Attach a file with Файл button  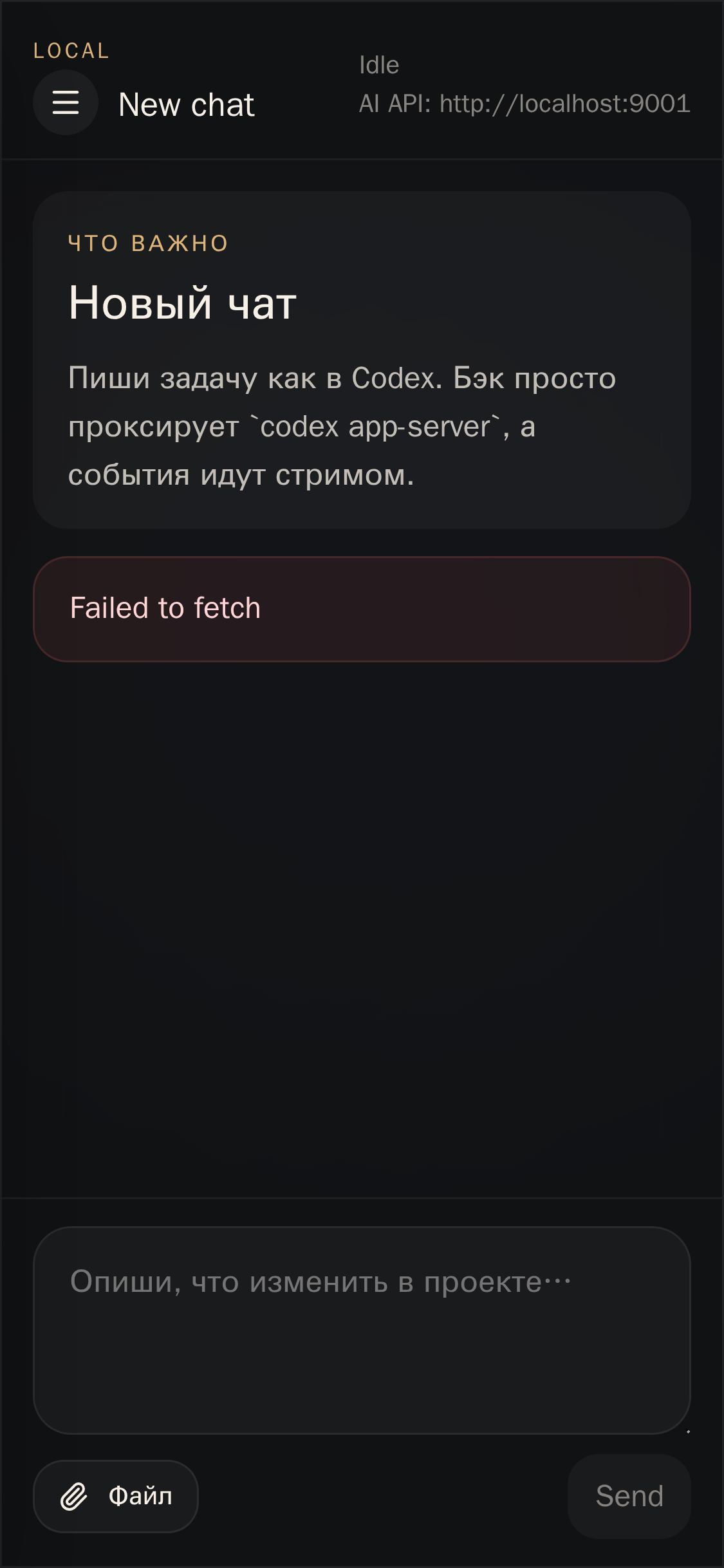116,1496
